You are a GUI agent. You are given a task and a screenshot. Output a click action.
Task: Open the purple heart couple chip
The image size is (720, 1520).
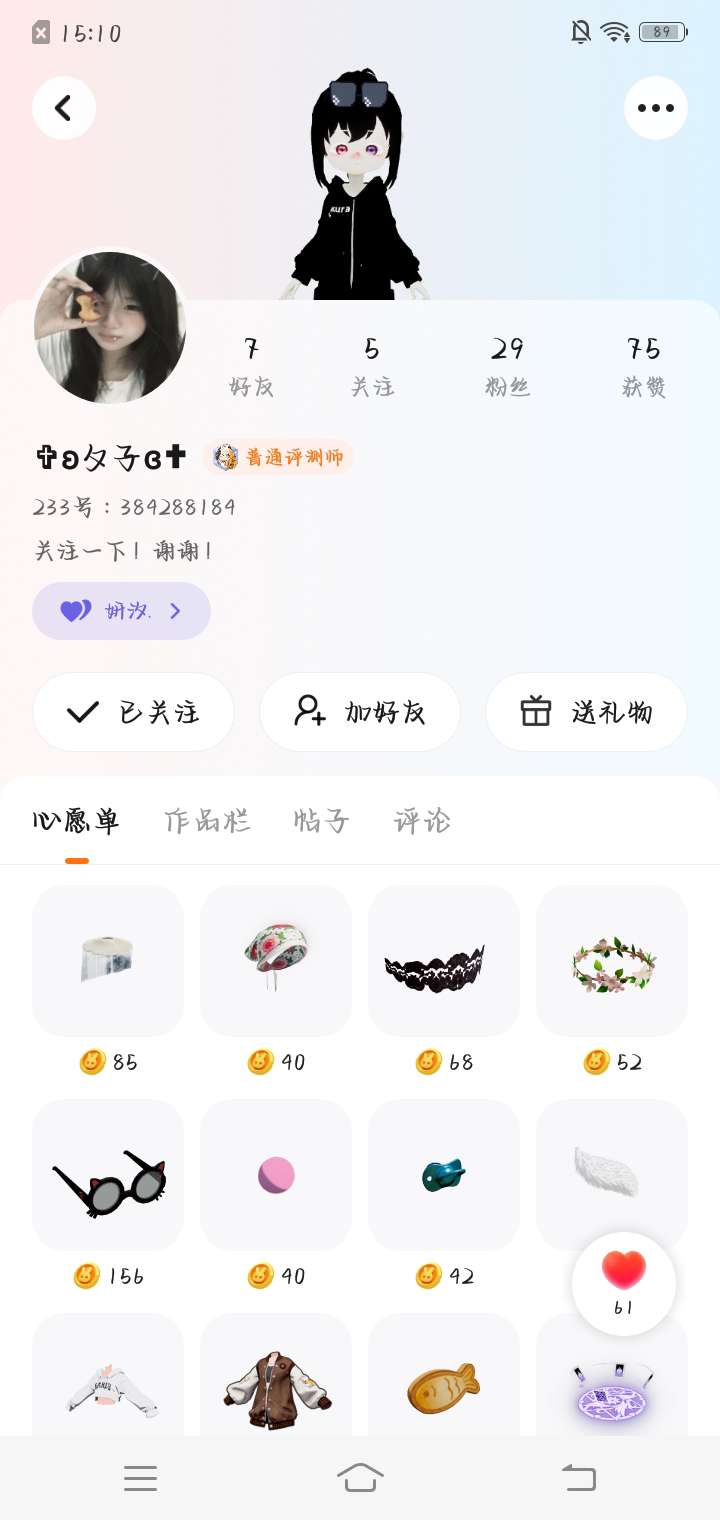pos(121,611)
